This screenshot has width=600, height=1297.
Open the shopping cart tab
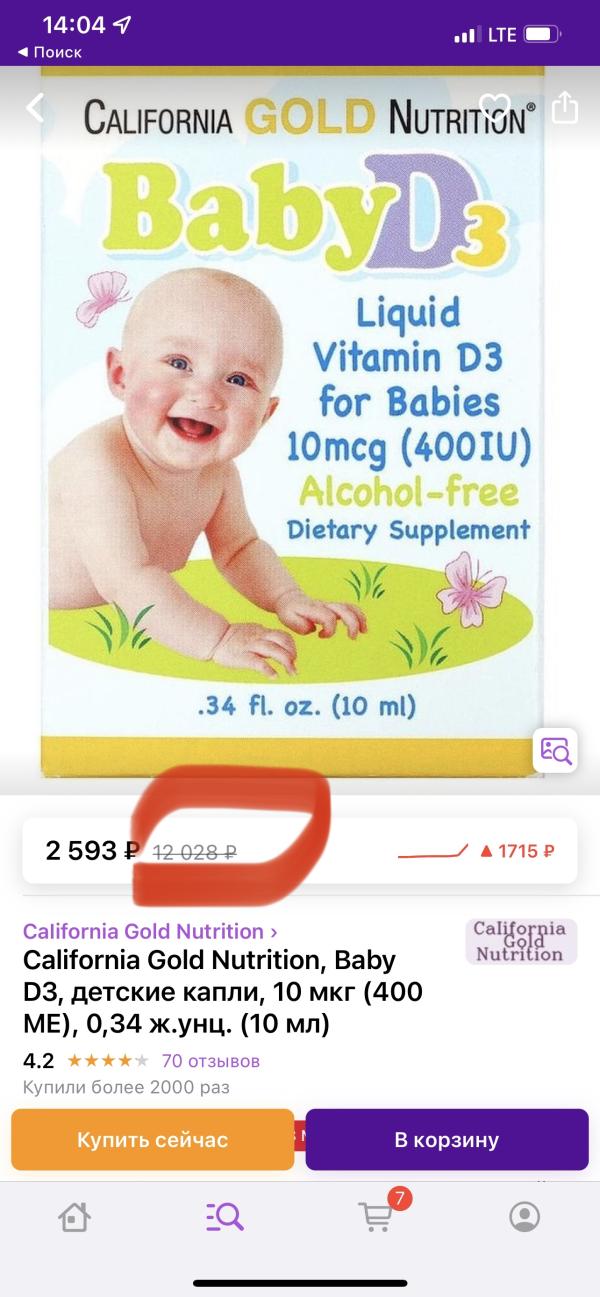(376, 1217)
